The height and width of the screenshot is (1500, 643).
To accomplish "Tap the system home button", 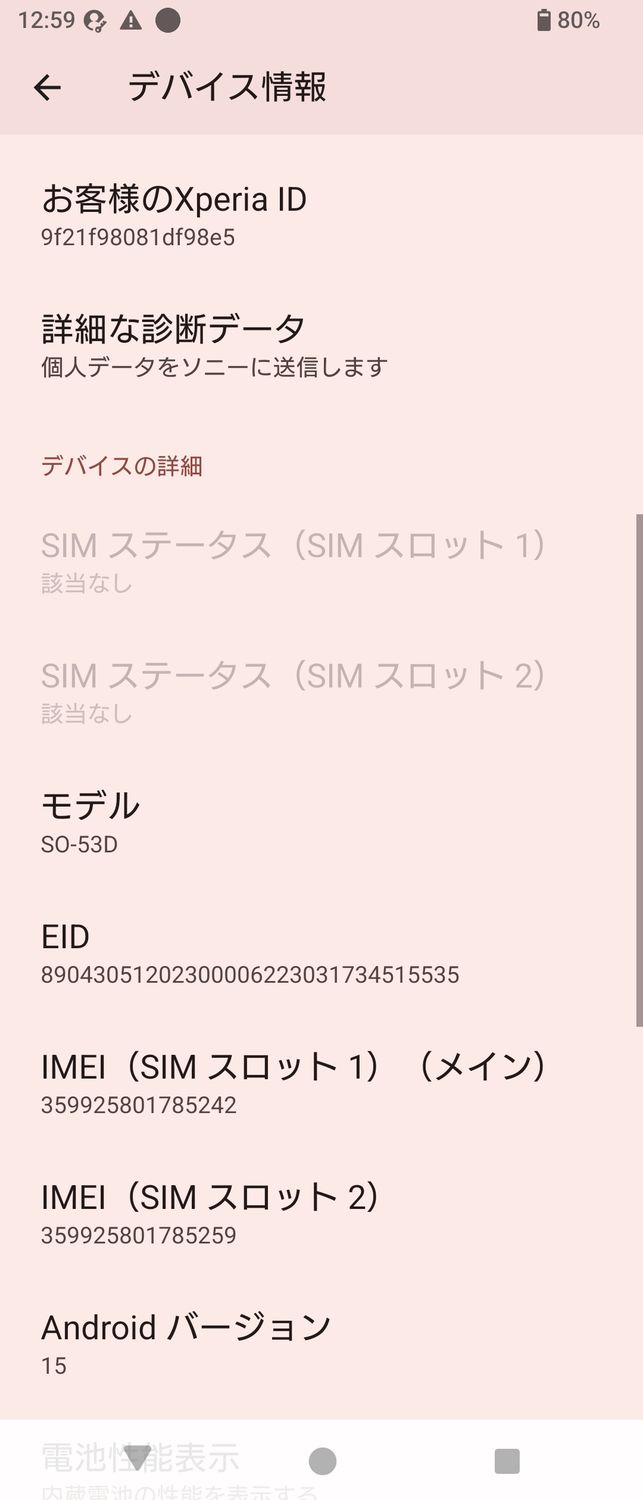I will (322, 1461).
